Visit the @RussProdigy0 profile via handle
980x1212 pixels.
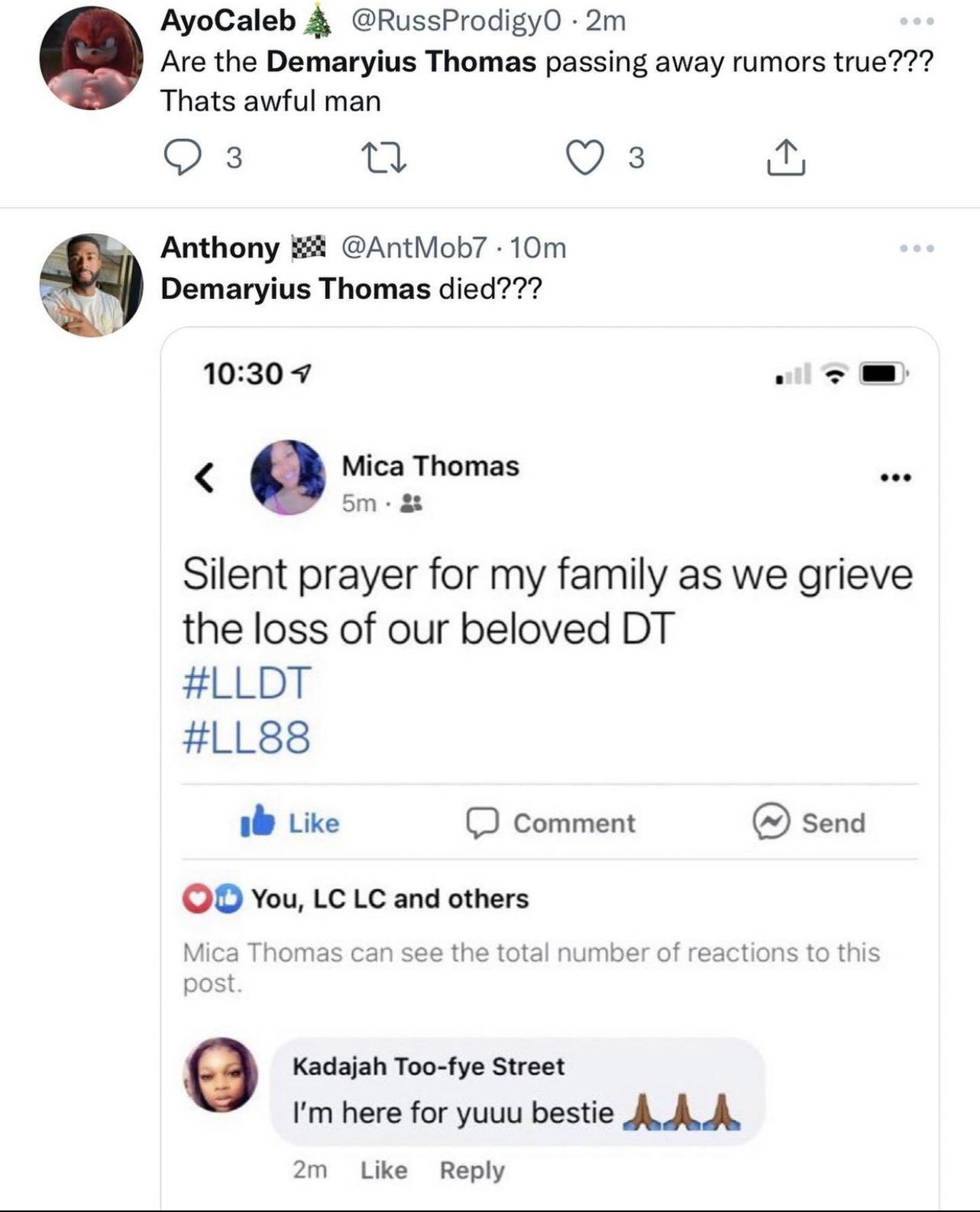(x=455, y=21)
